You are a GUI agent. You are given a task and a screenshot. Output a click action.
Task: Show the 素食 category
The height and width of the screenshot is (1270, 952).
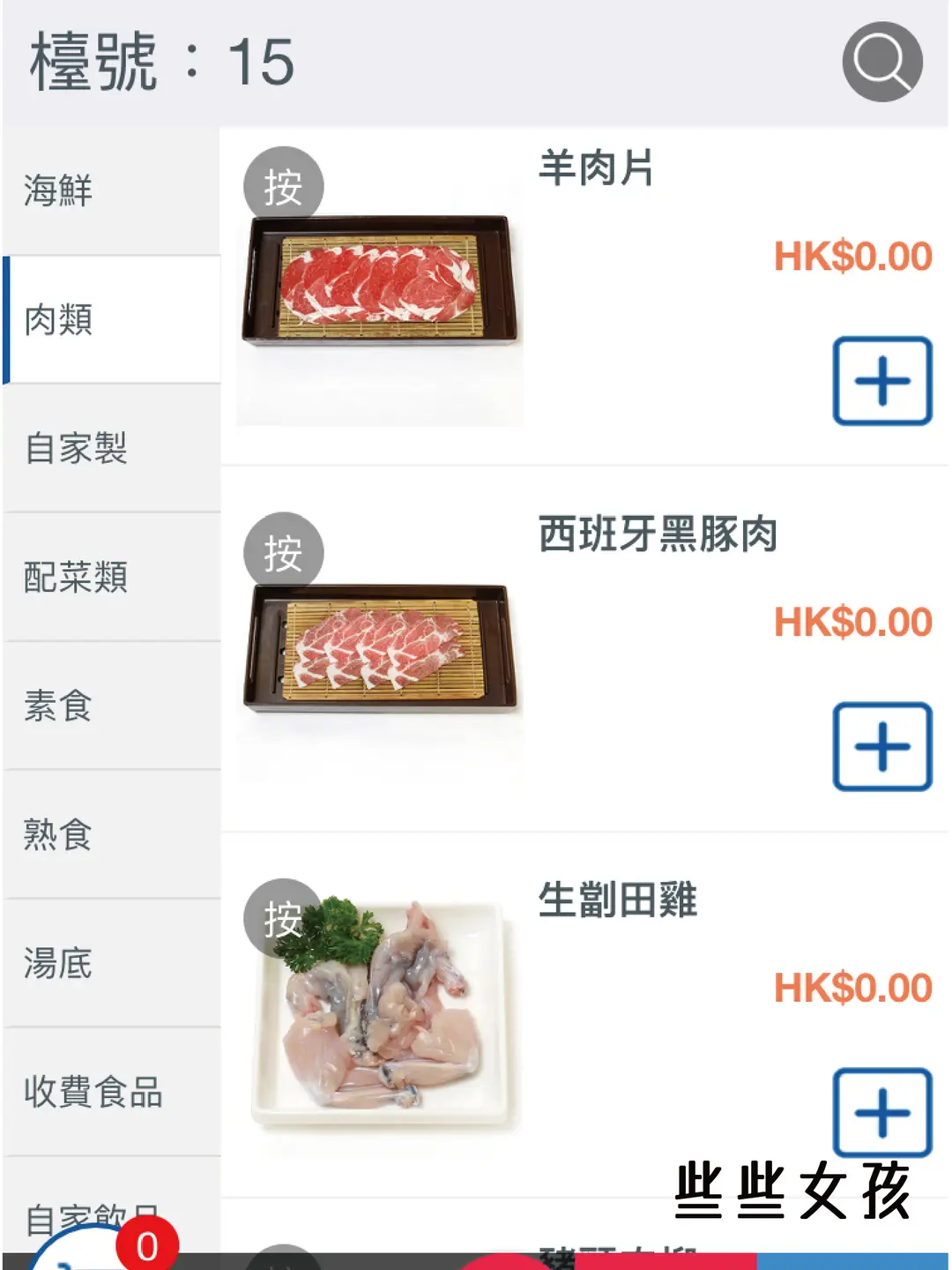click(111, 706)
